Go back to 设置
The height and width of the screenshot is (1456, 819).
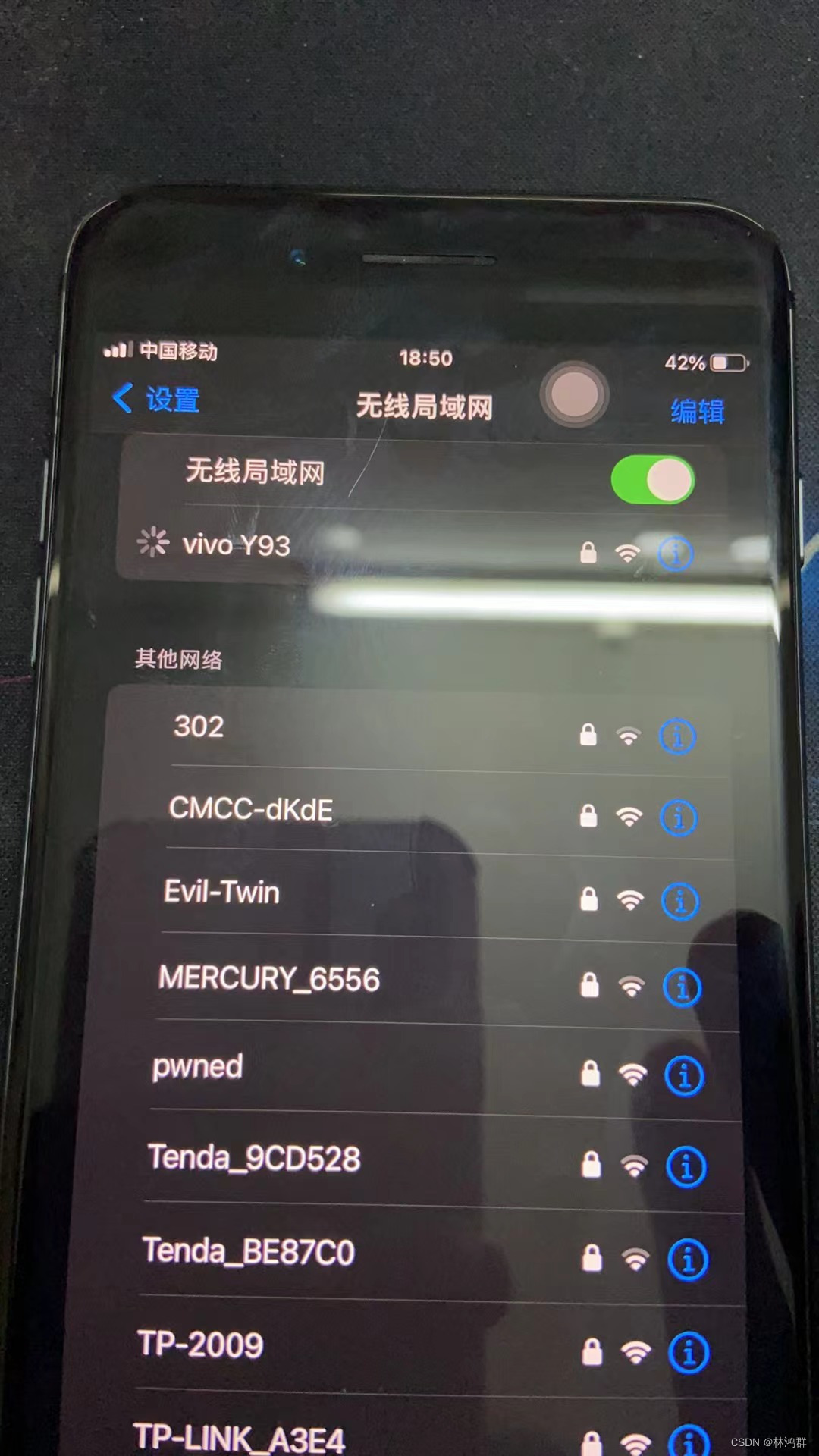click(156, 398)
